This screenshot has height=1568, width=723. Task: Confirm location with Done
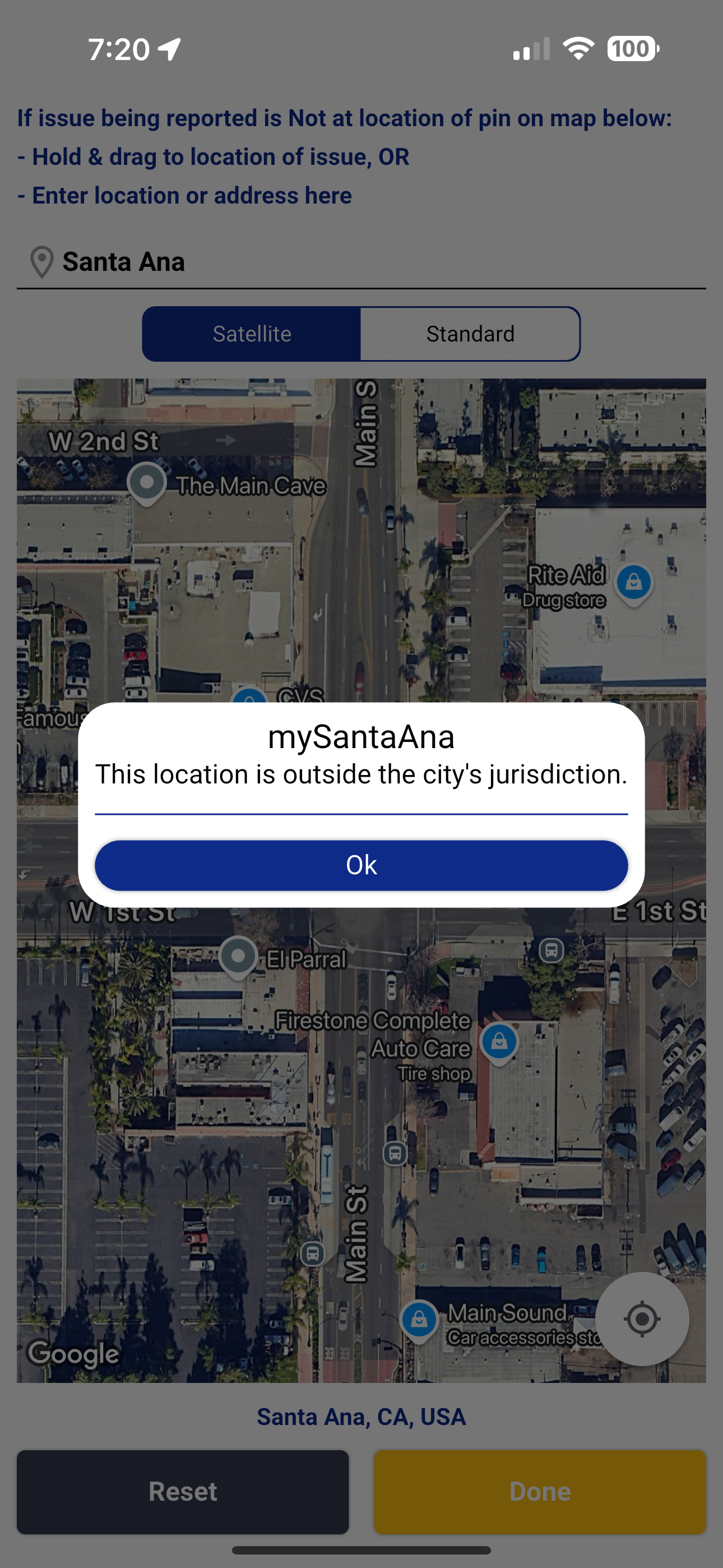[x=540, y=1492]
